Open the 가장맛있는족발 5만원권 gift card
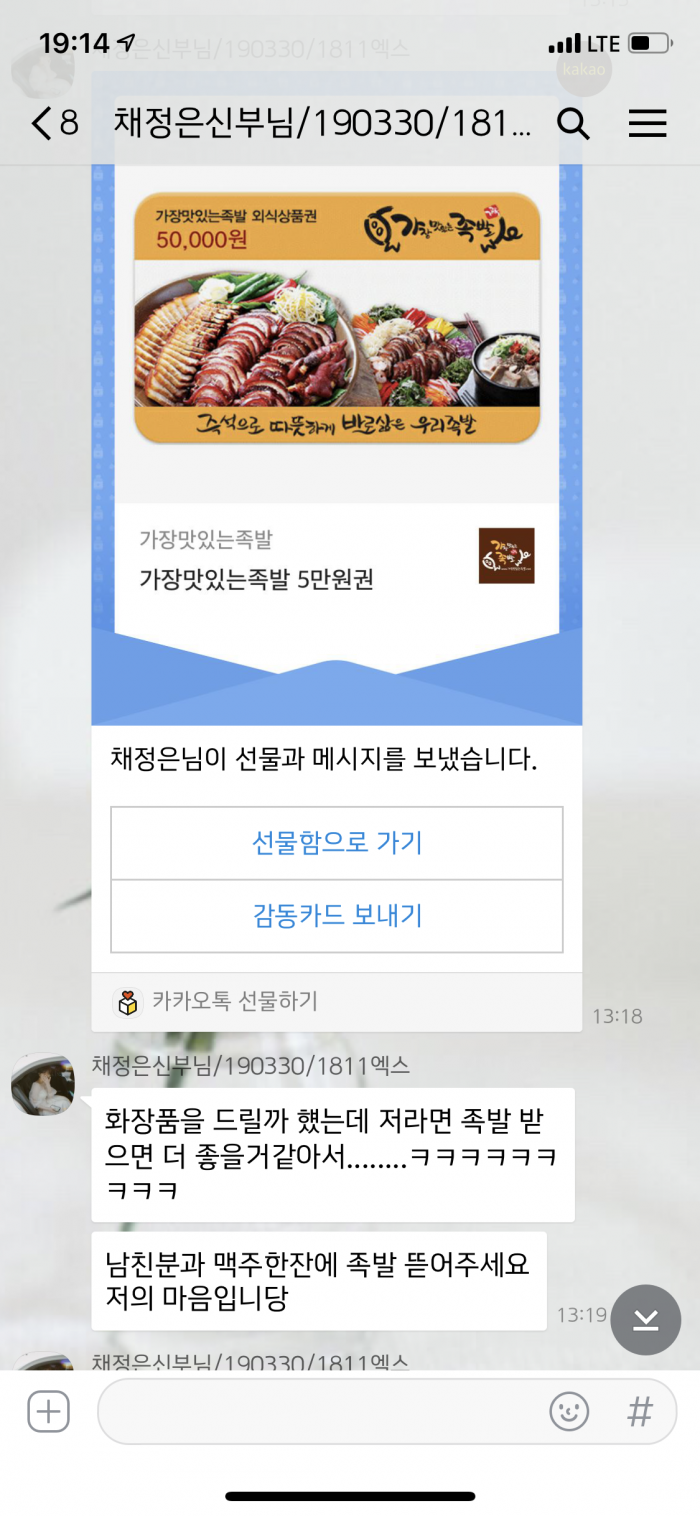Screen dimensions: 700x1516 click(337, 400)
